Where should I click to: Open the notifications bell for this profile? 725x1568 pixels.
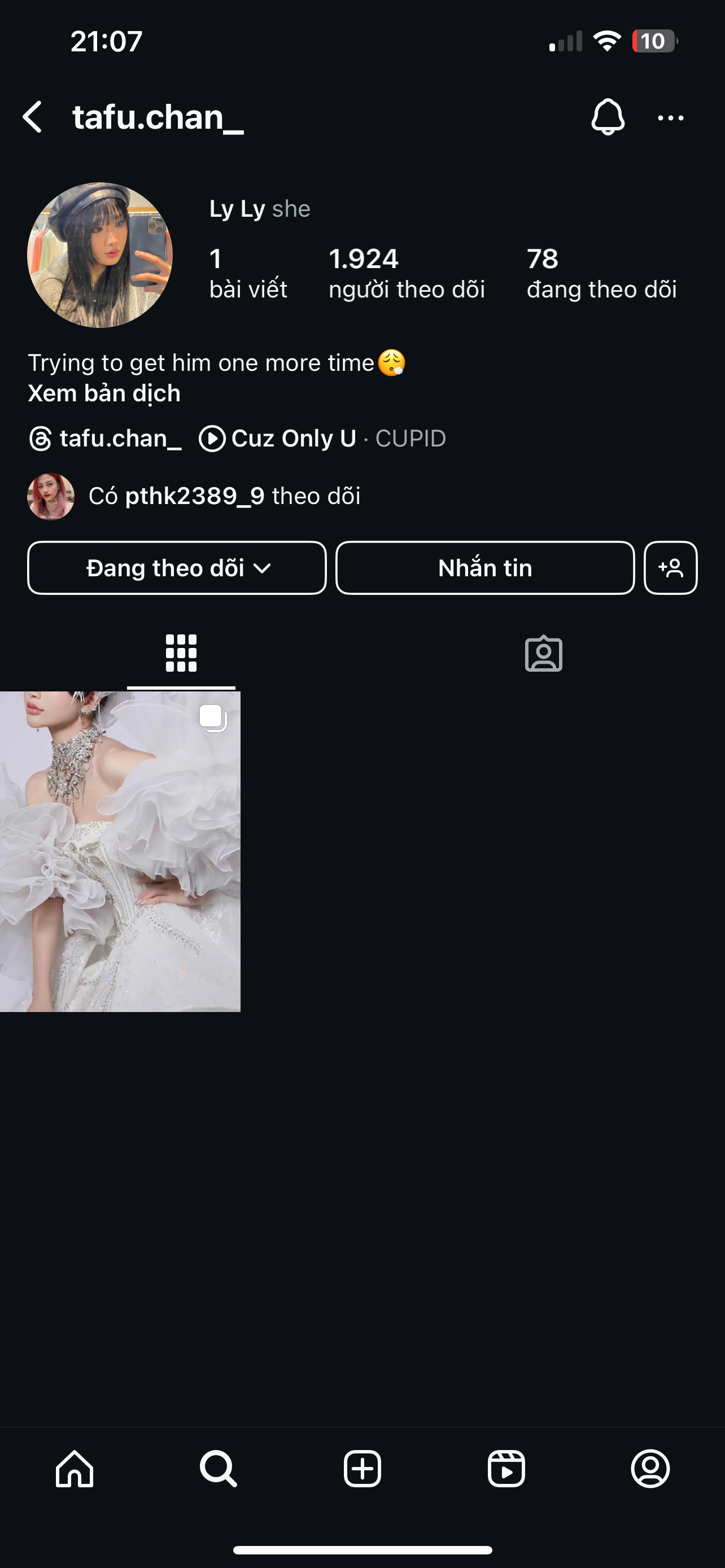click(x=607, y=117)
